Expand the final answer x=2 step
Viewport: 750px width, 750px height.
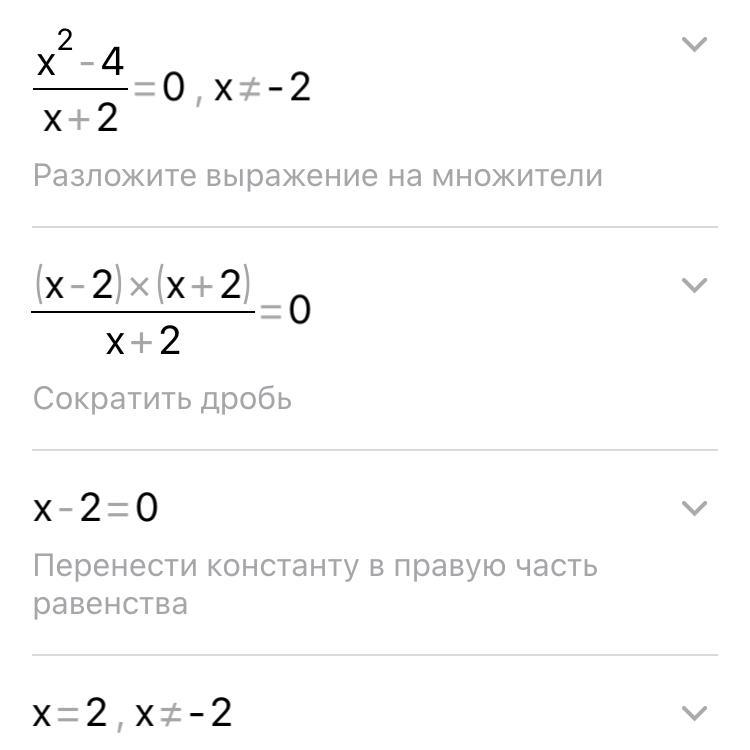click(693, 713)
